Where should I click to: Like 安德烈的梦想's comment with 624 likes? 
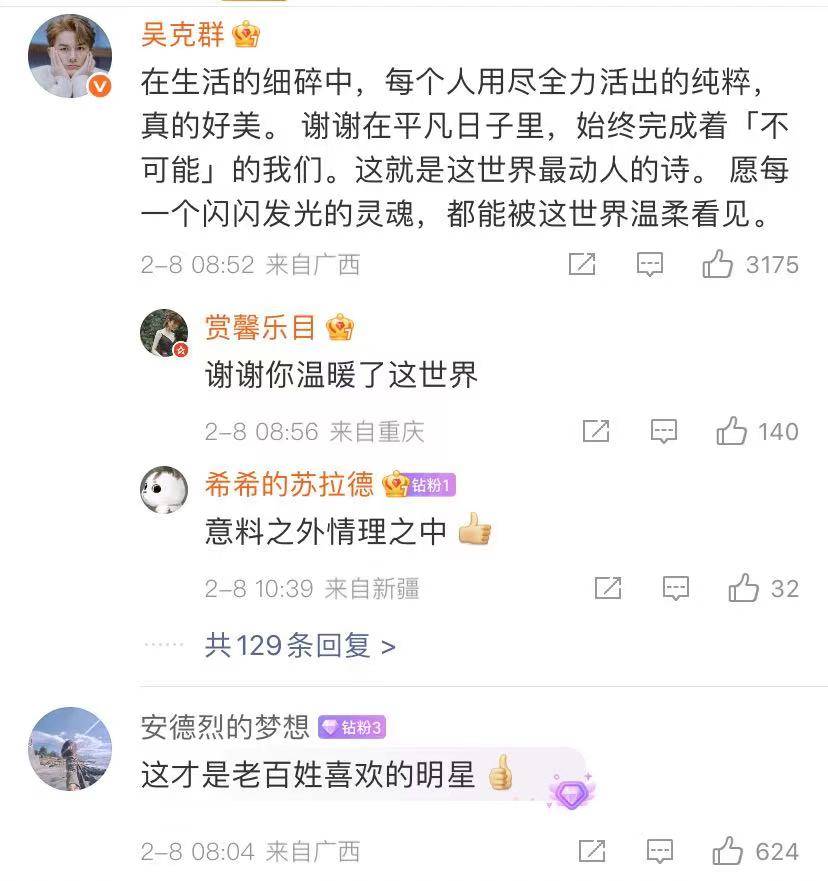(x=728, y=851)
